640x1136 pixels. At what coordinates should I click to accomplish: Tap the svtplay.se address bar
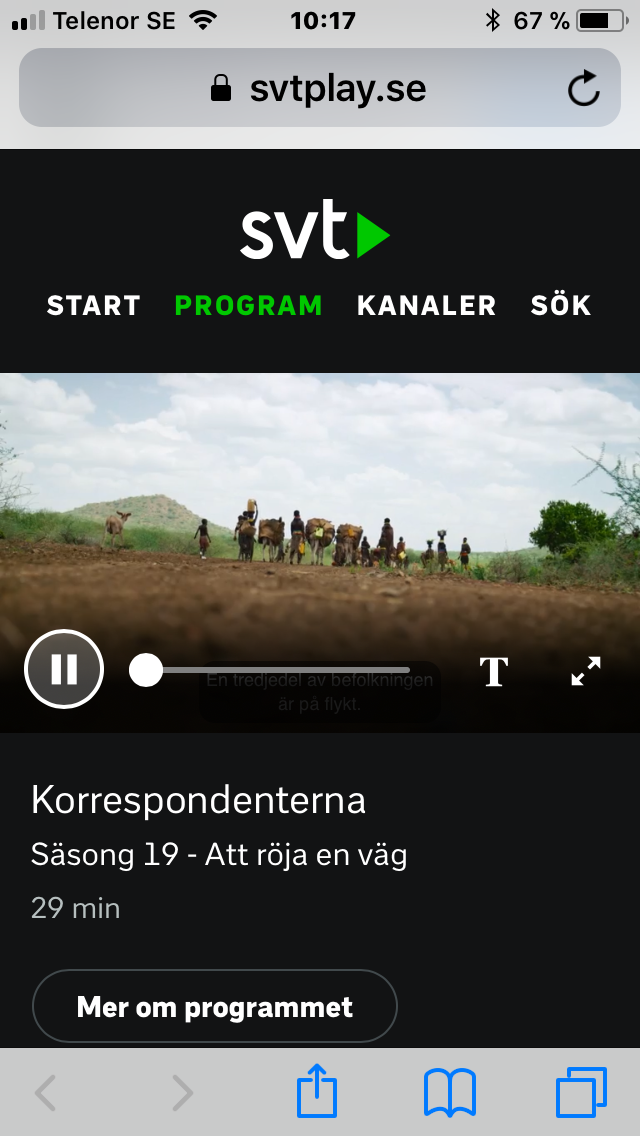click(x=318, y=89)
